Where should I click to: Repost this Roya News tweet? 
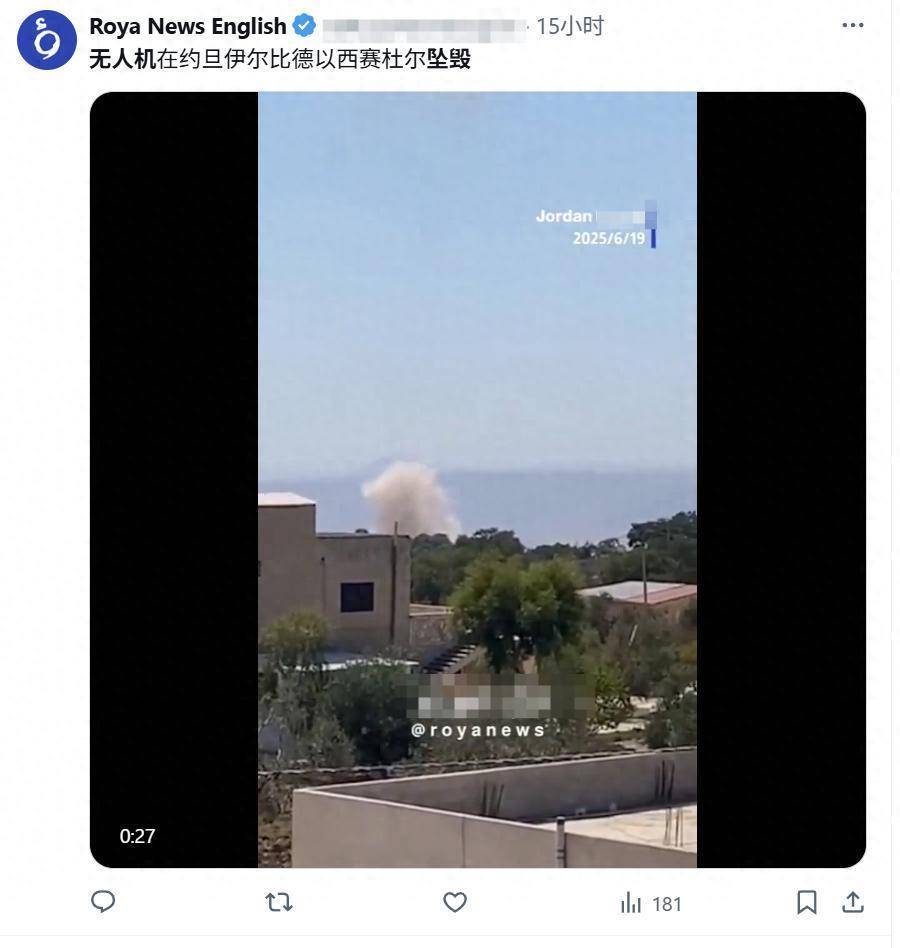pos(279,902)
